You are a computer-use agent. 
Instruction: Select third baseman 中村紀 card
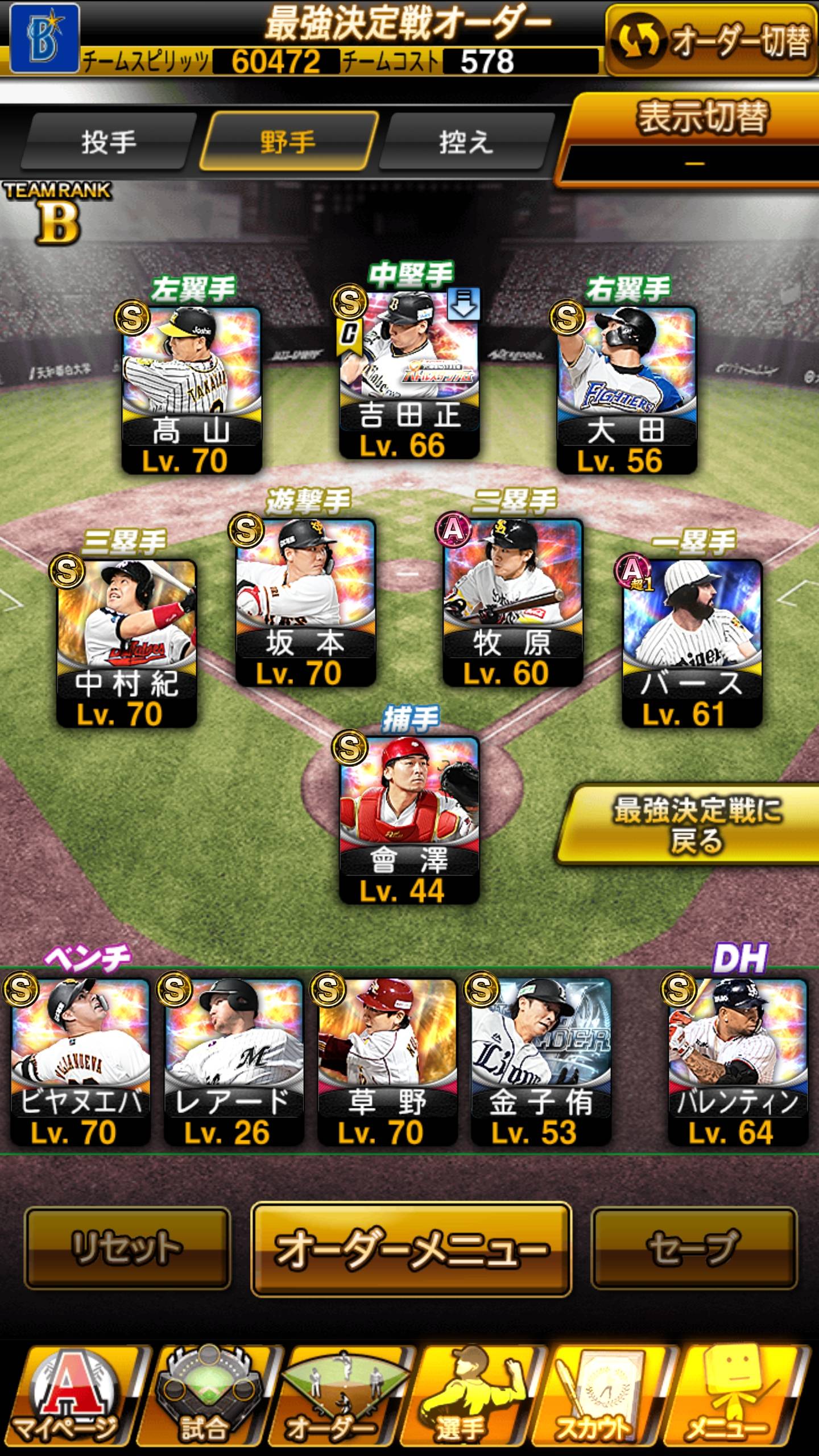tap(126, 643)
